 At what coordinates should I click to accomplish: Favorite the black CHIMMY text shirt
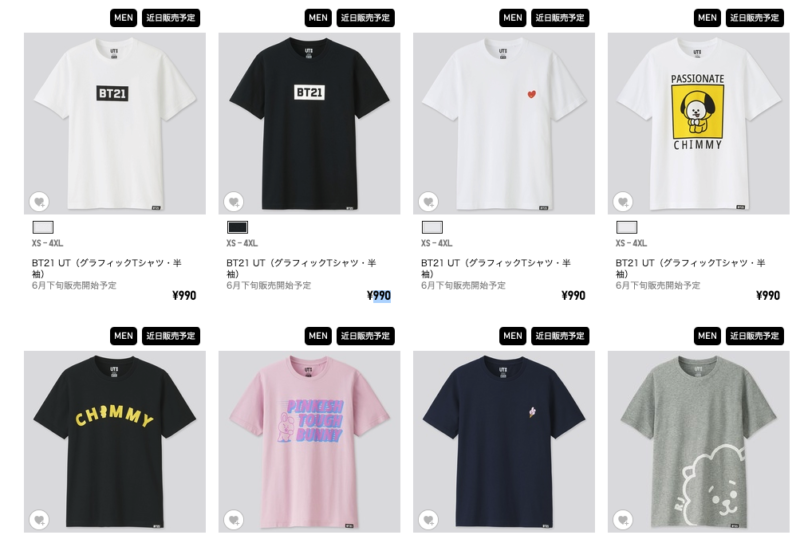38,519
